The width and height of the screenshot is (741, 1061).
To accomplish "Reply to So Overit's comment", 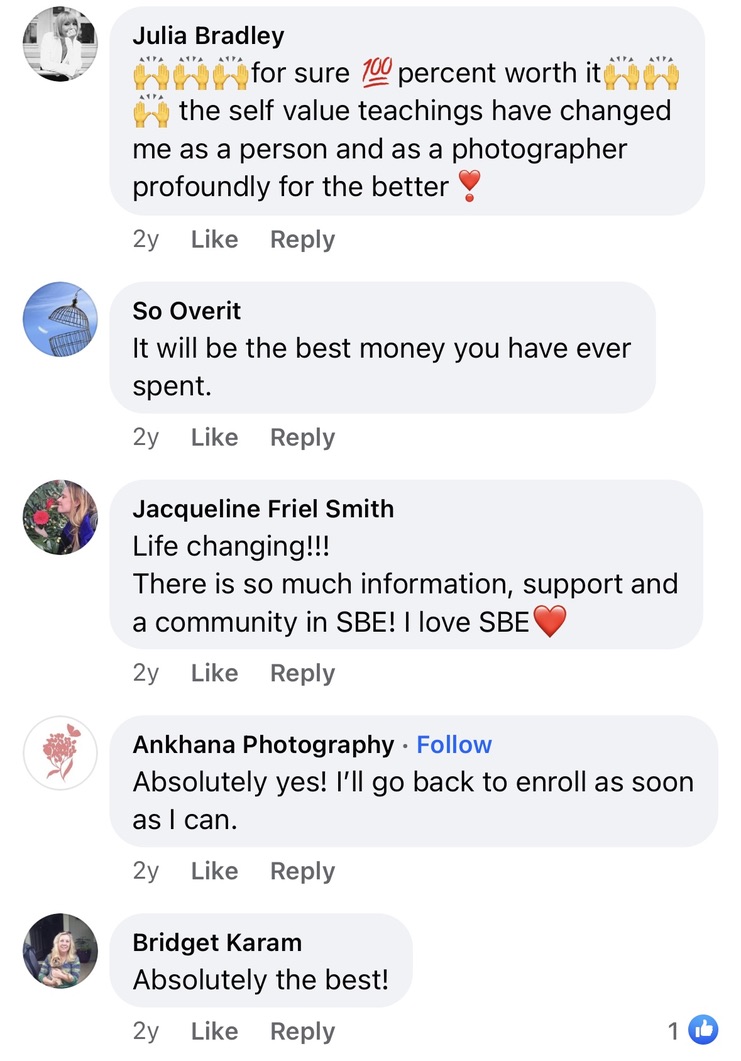I will pos(302,438).
